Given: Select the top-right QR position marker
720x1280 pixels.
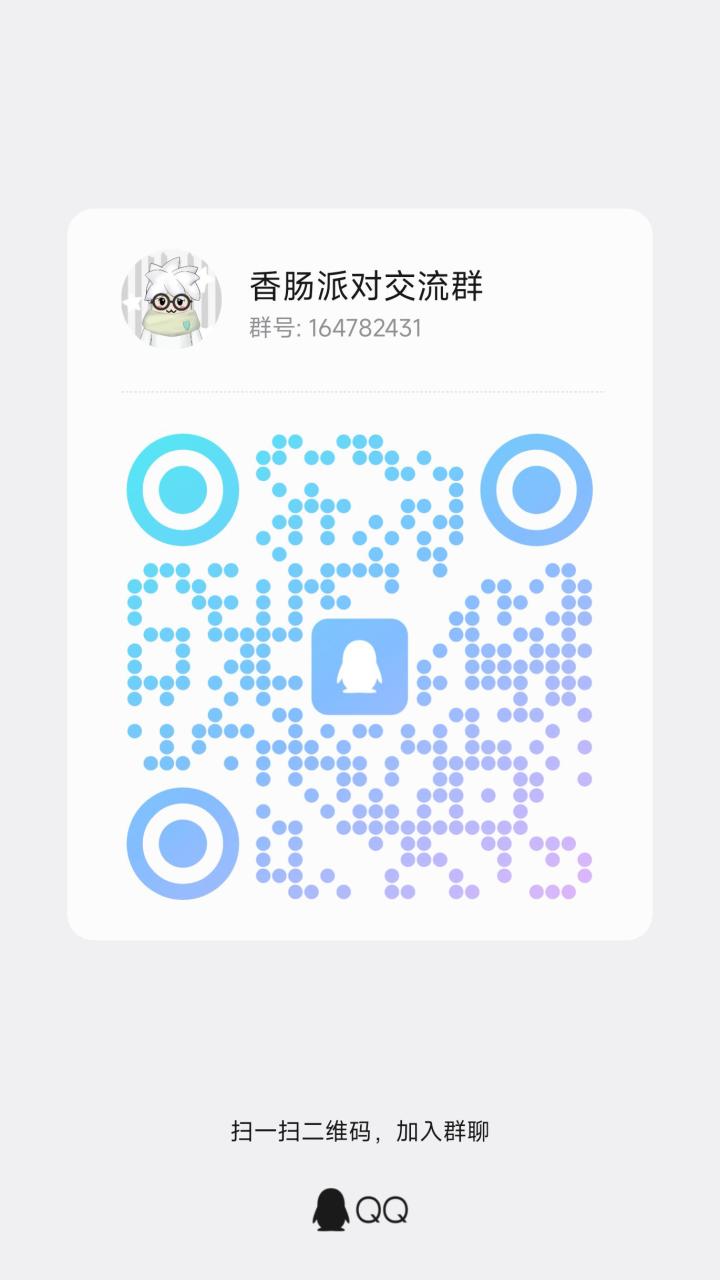Looking at the screenshot, I should click(538, 488).
